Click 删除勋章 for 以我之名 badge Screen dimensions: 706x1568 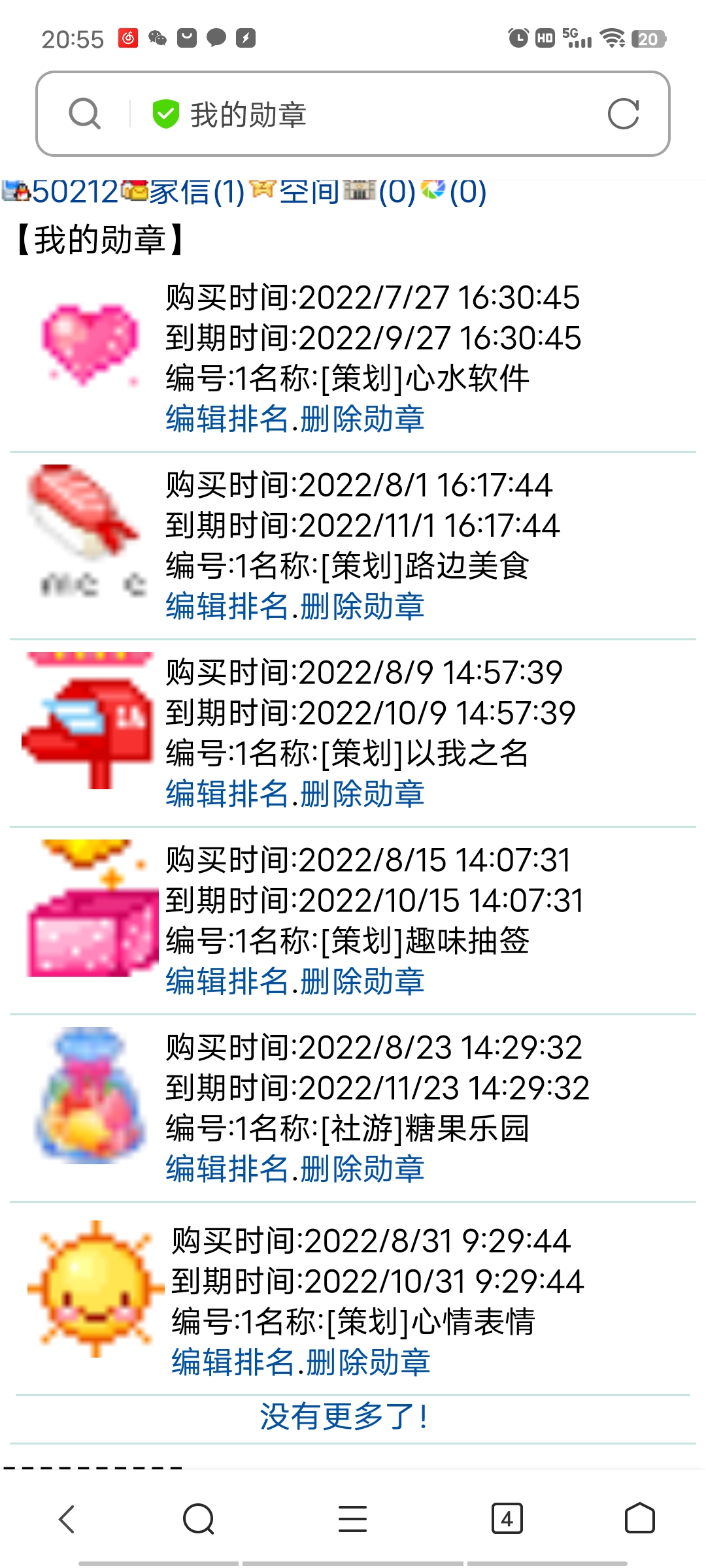click(x=362, y=796)
